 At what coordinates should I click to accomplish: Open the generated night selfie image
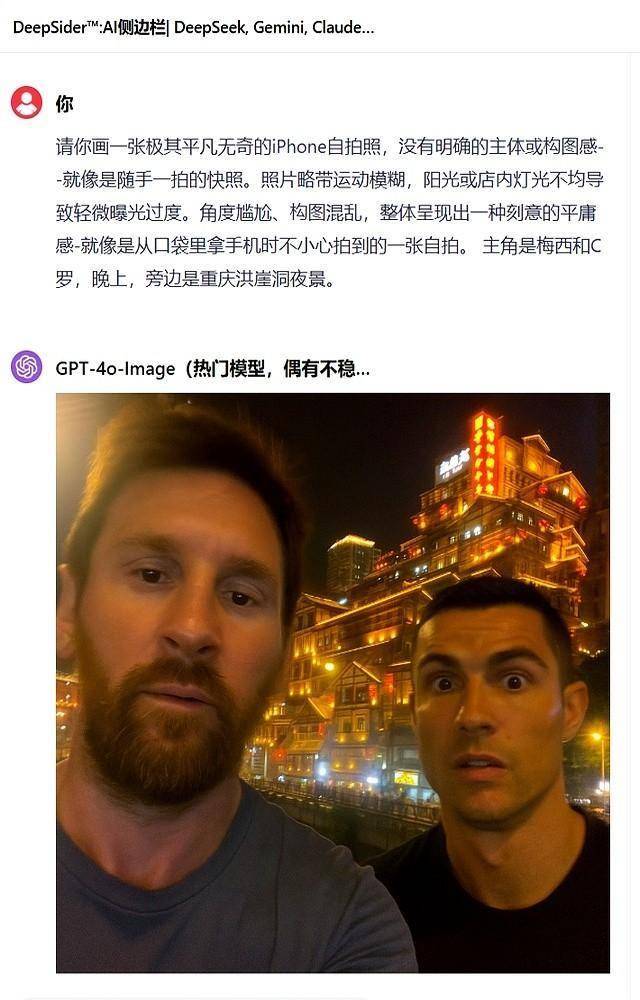(x=333, y=682)
